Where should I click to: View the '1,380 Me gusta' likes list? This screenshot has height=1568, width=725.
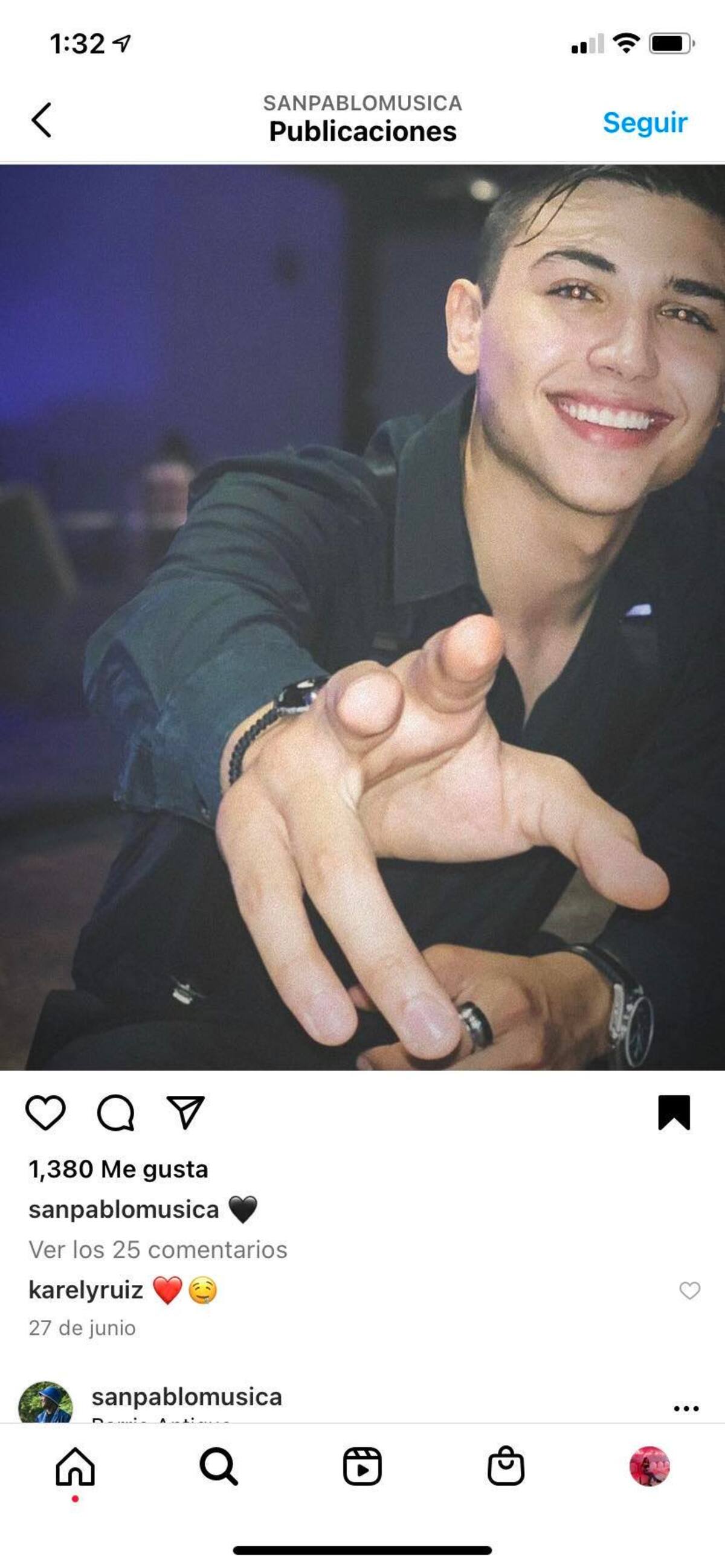tap(118, 1169)
